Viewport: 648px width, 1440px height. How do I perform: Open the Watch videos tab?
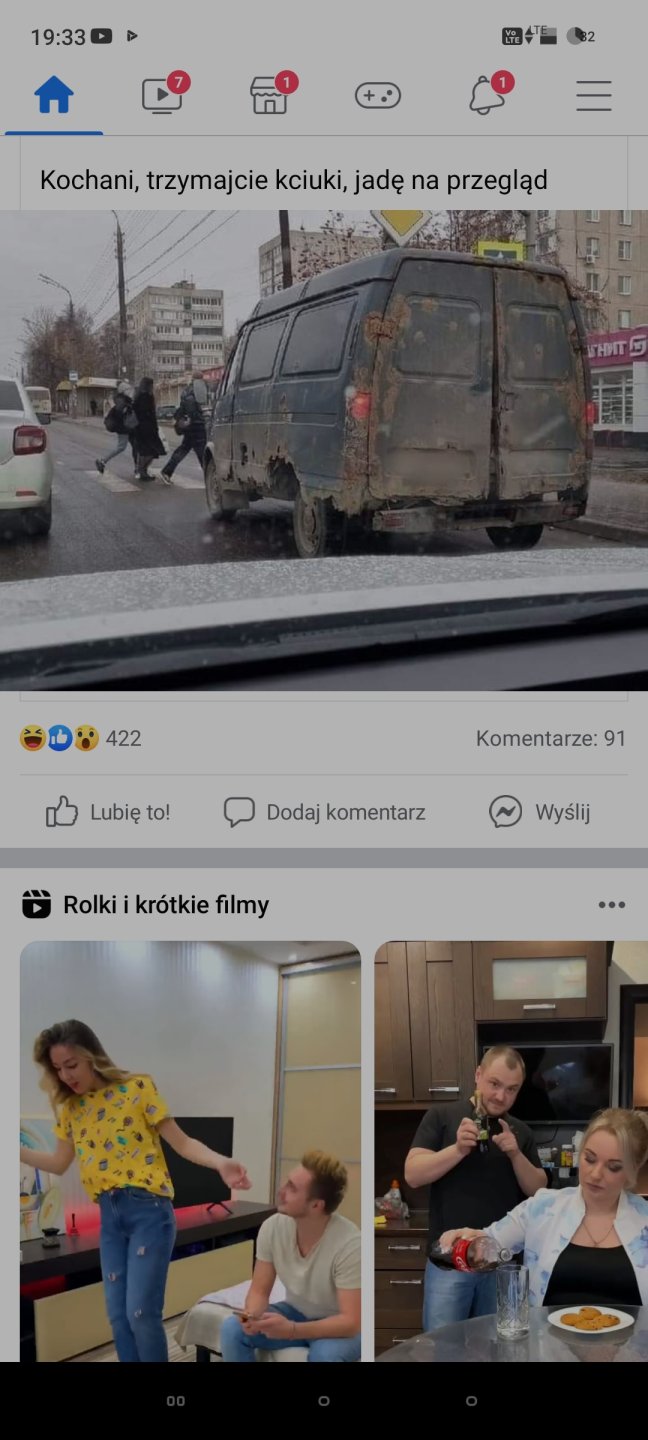162,96
